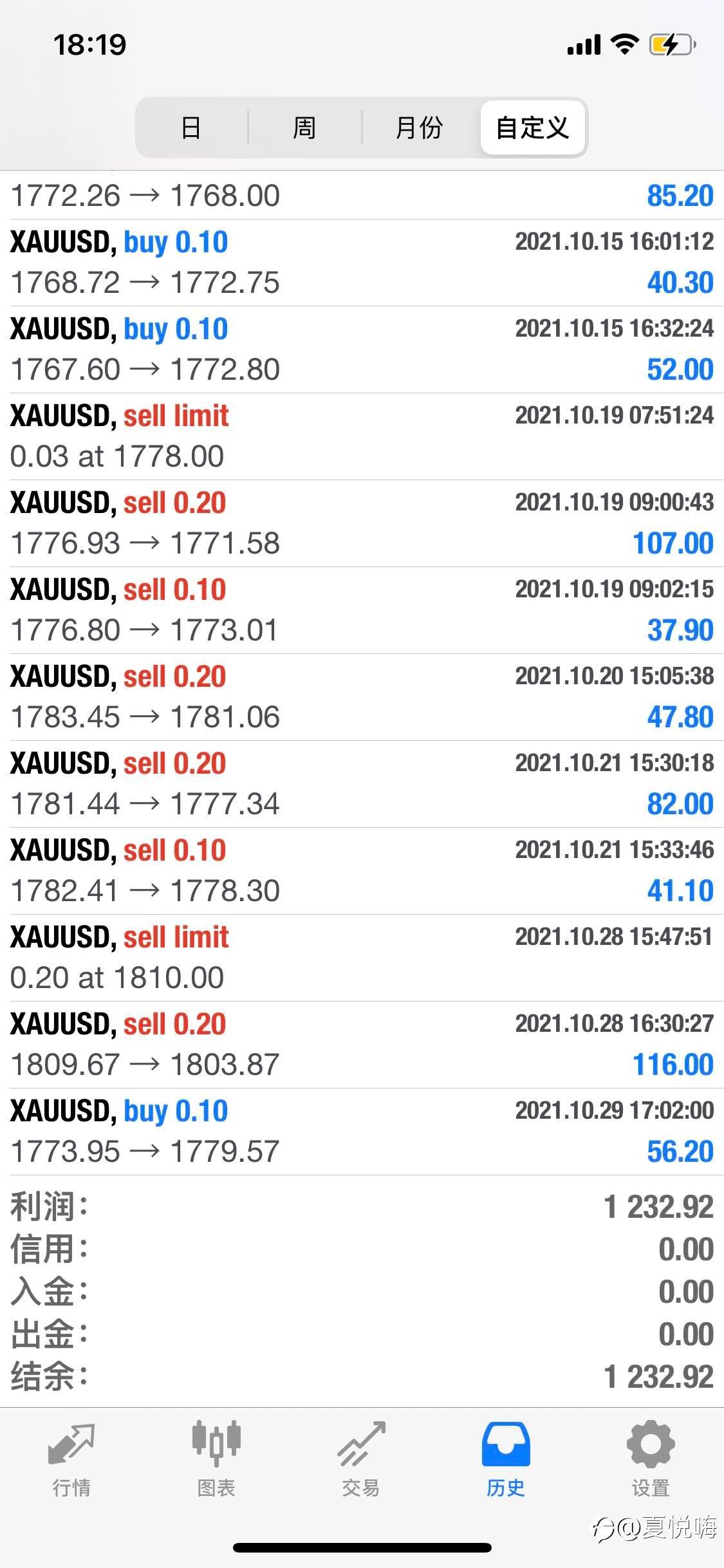Open the sell 0.10 trade with profit 37.90

point(362,610)
